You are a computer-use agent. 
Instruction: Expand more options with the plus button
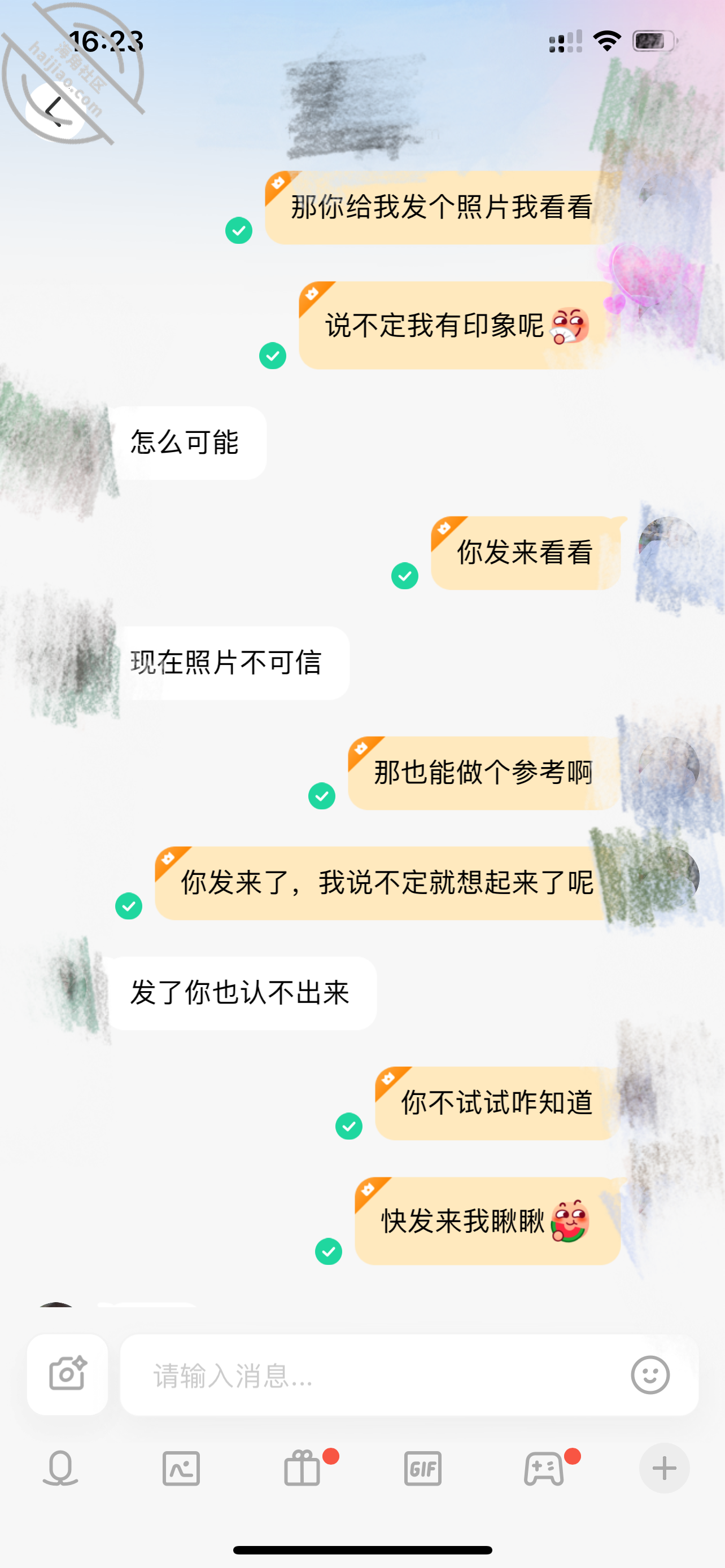click(x=664, y=1468)
